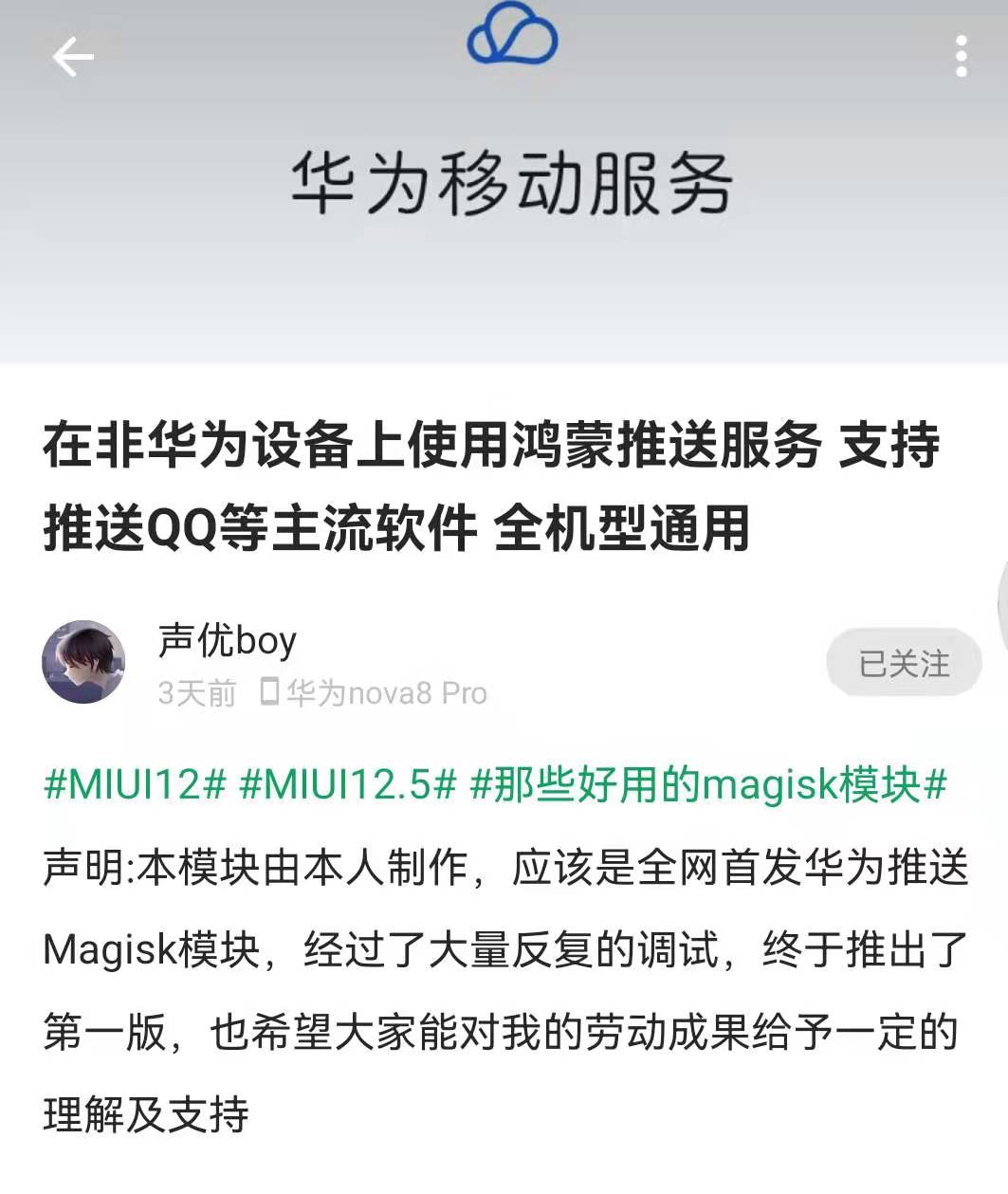The height and width of the screenshot is (1194, 1008).
Task: Tap the username 声优boy
Action: [x=226, y=638]
